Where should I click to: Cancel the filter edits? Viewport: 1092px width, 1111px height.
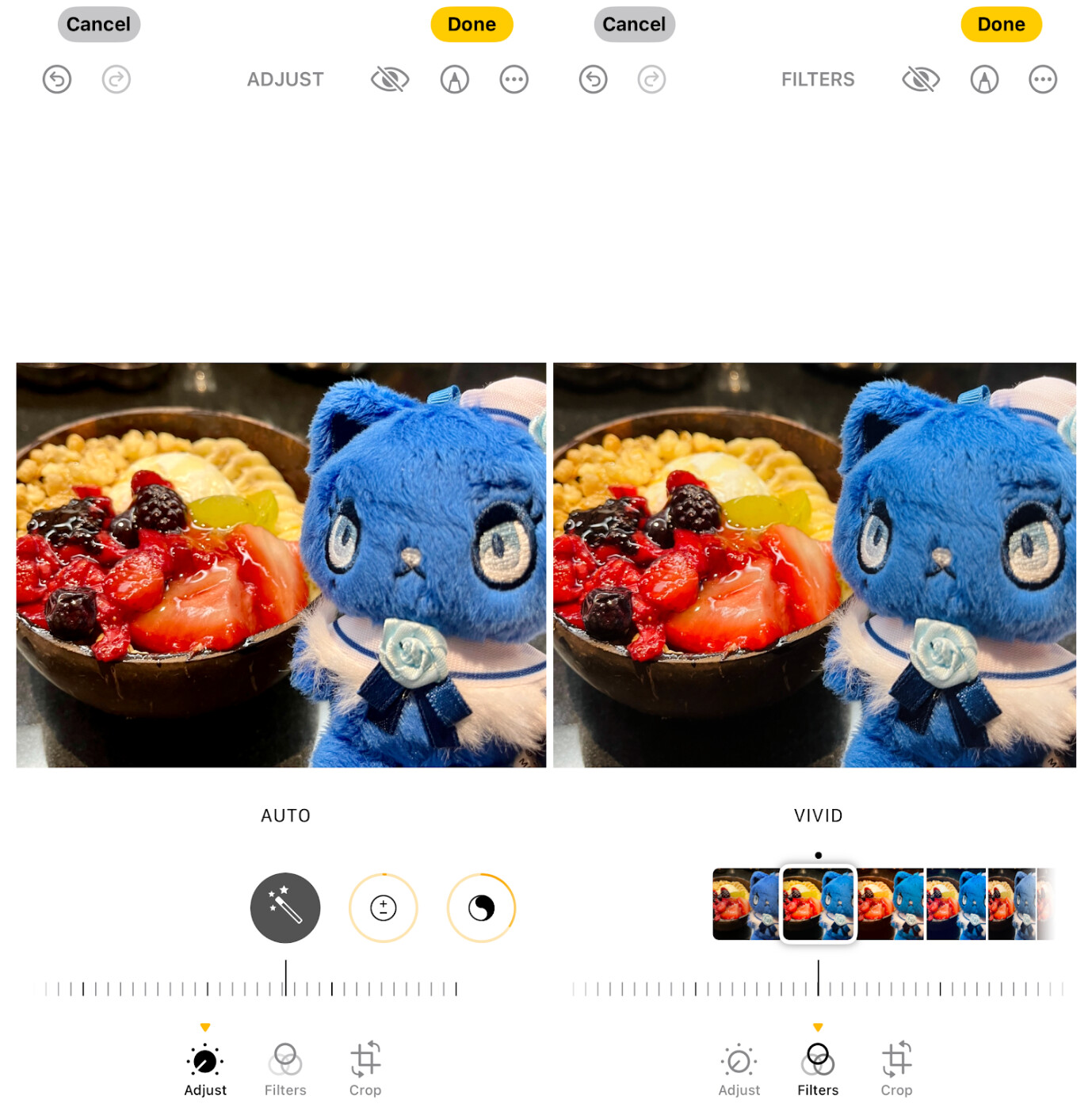pos(633,24)
